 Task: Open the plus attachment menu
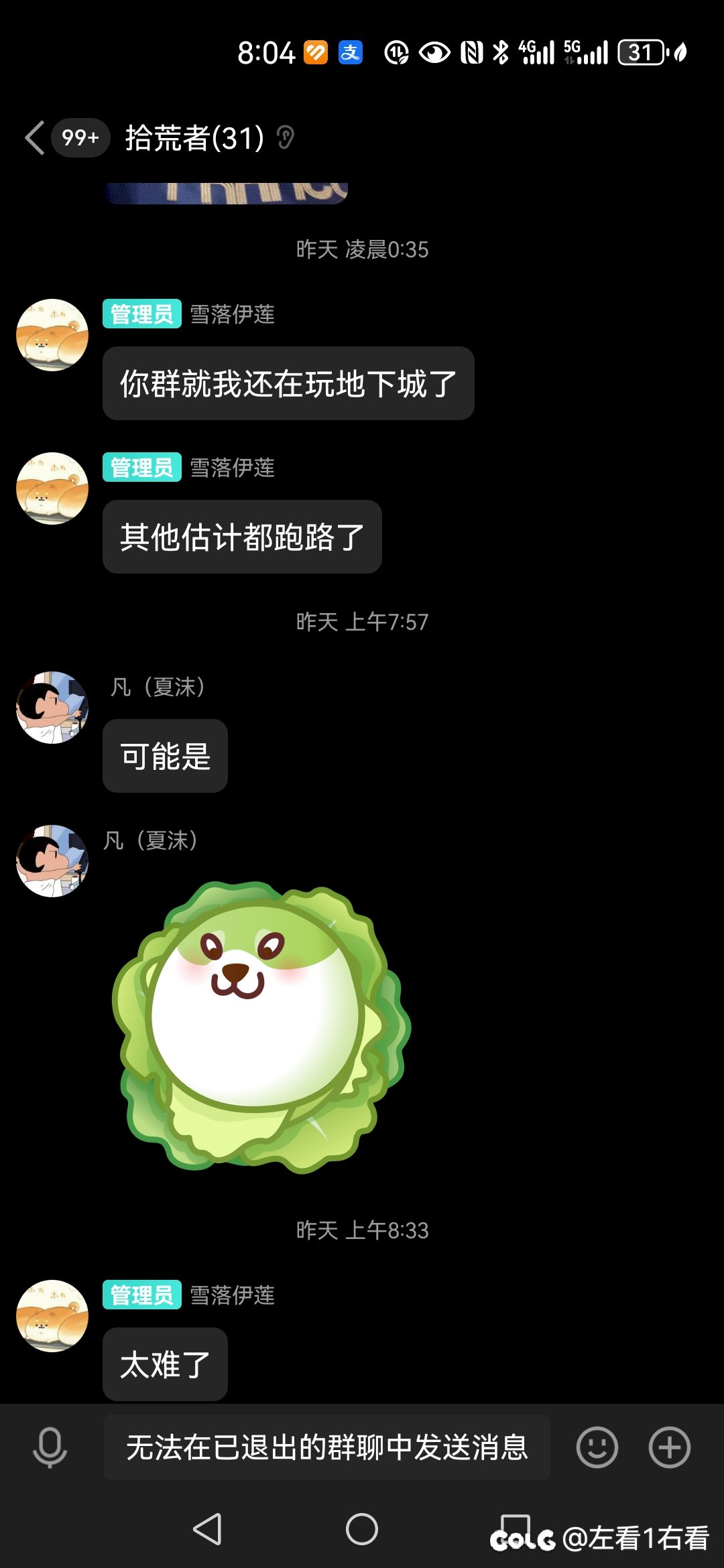pyautogui.click(x=669, y=1447)
